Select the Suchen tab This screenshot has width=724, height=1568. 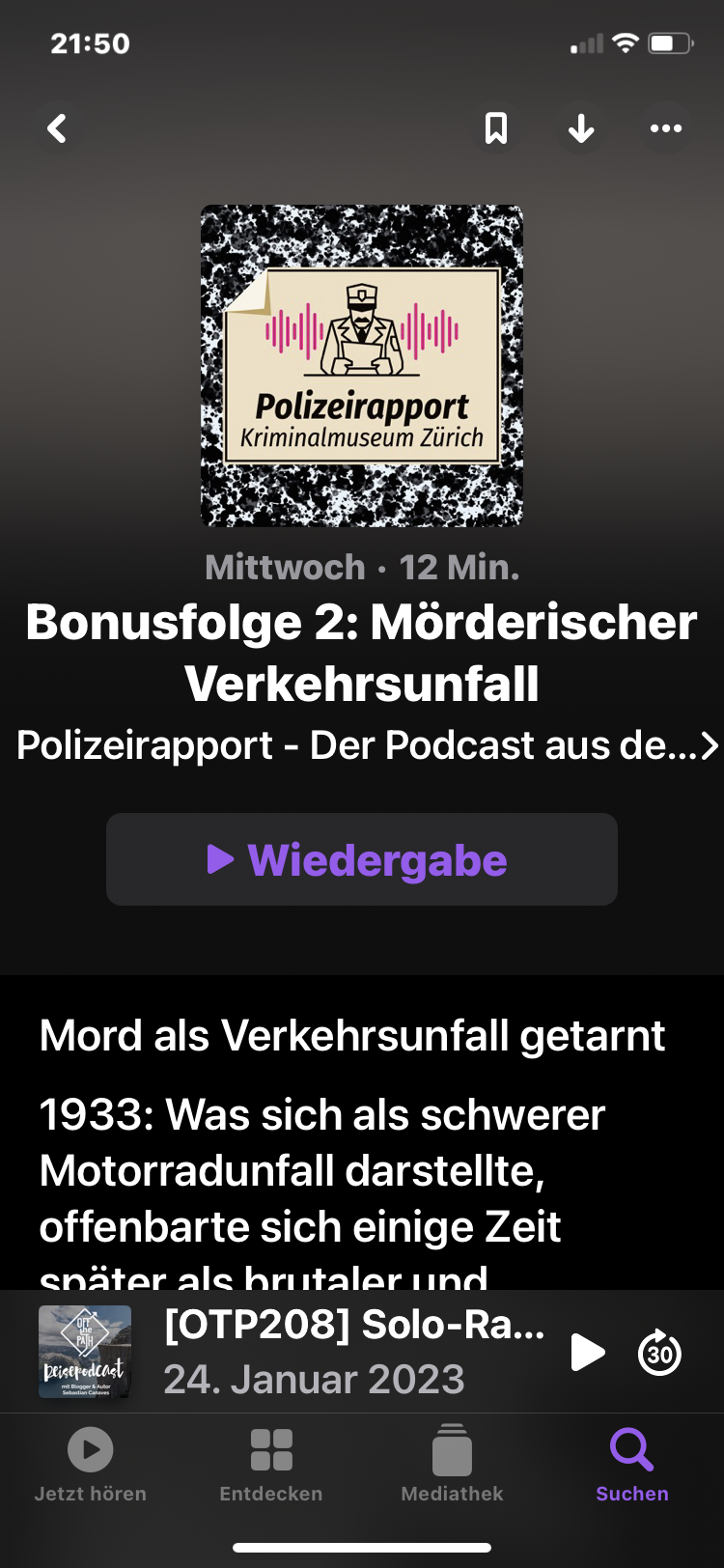pos(632,1464)
